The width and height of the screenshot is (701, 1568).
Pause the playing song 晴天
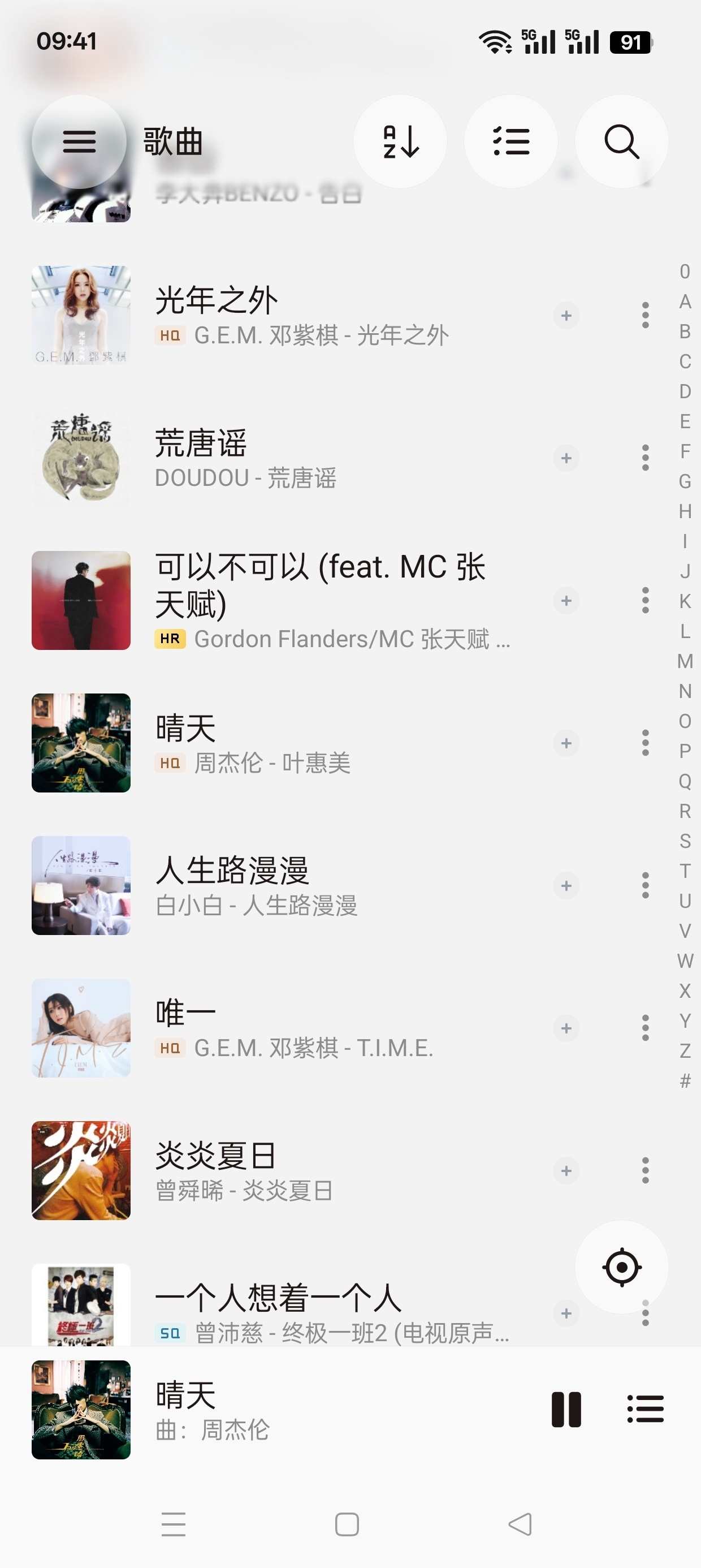pos(566,1410)
